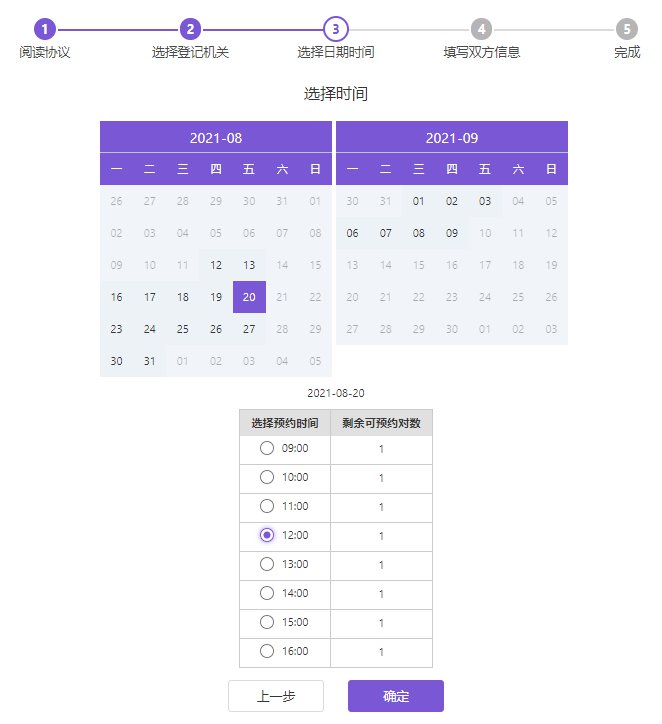Select August 19 on the calendar
Screen dimensions: 662x724
click(216, 297)
